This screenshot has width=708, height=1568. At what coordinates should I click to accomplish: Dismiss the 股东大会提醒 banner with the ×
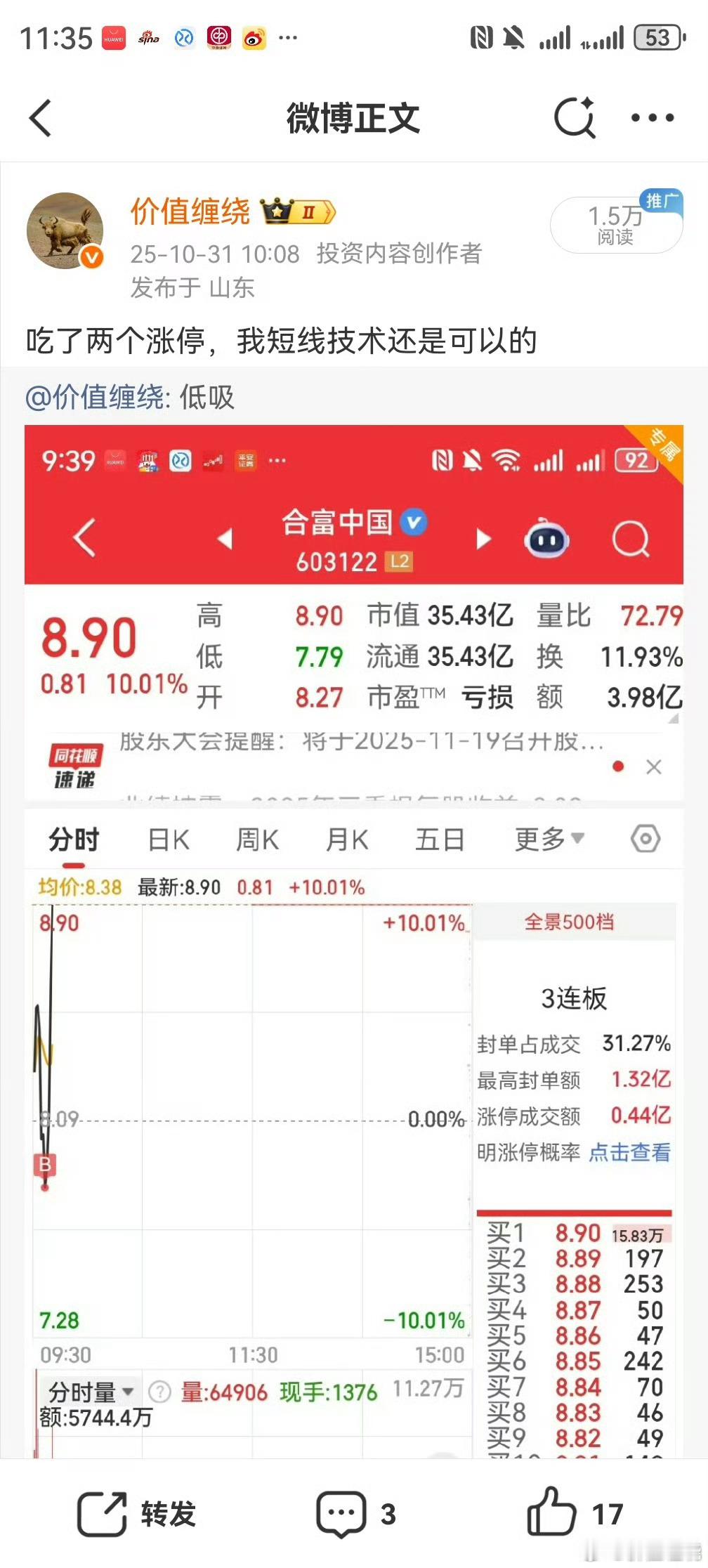(653, 767)
